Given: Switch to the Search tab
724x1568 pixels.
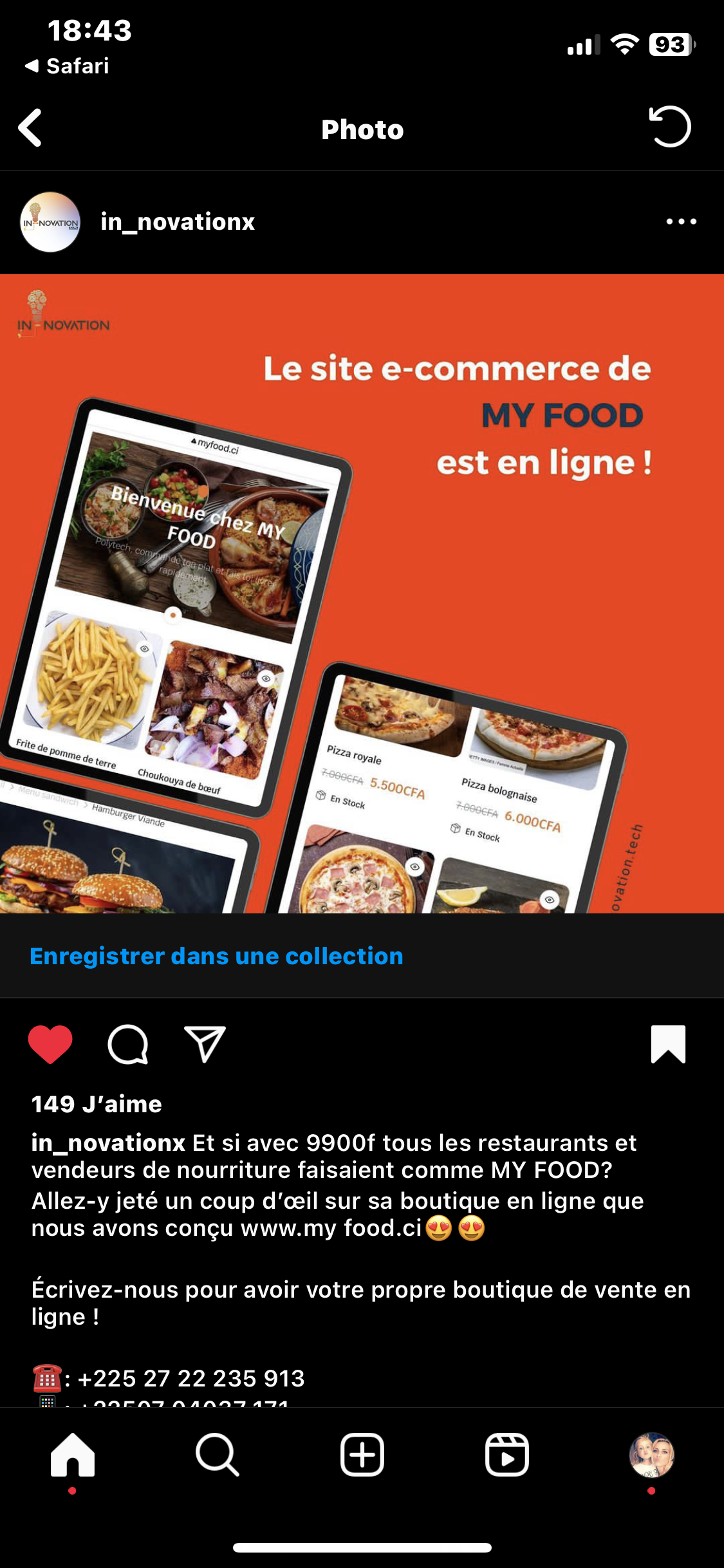Looking at the screenshot, I should coord(218,1455).
